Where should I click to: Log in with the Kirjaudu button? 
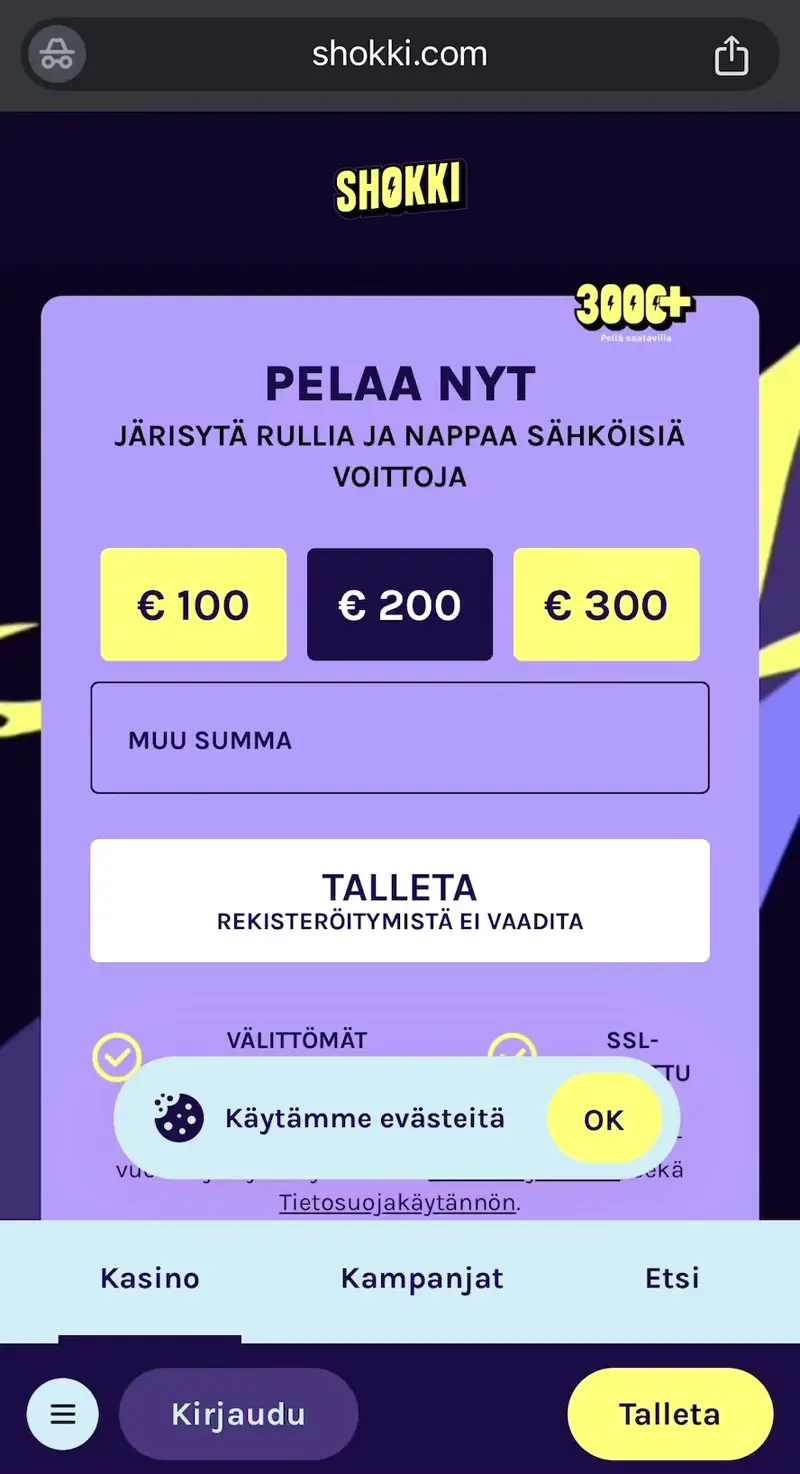pyautogui.click(x=238, y=1414)
